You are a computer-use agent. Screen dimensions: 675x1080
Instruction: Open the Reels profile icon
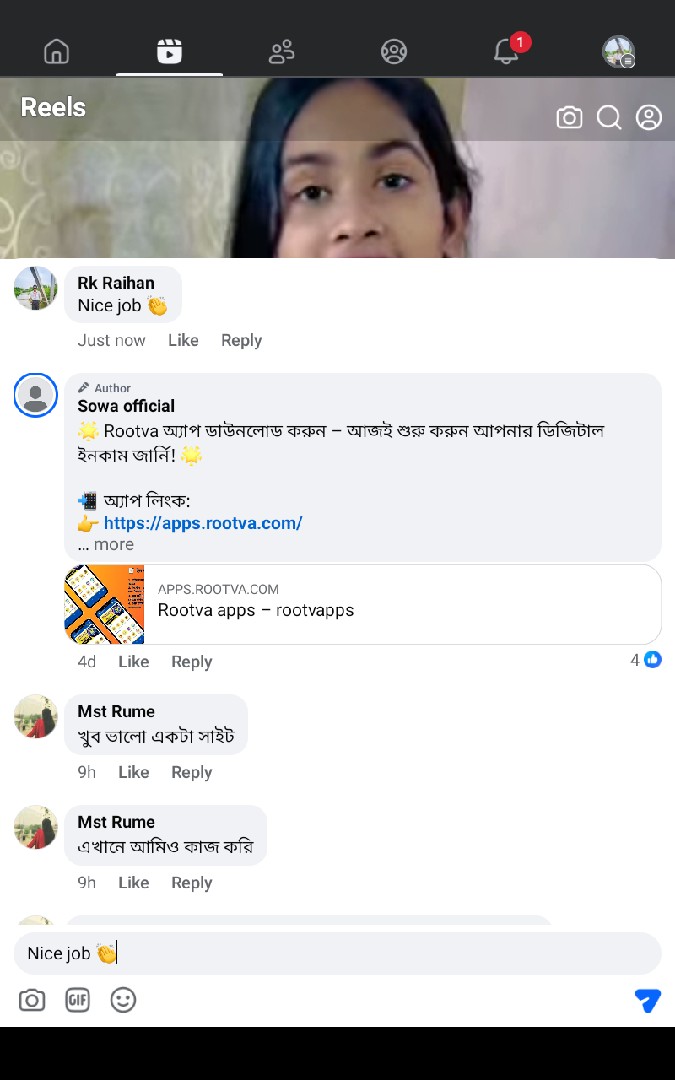(649, 118)
